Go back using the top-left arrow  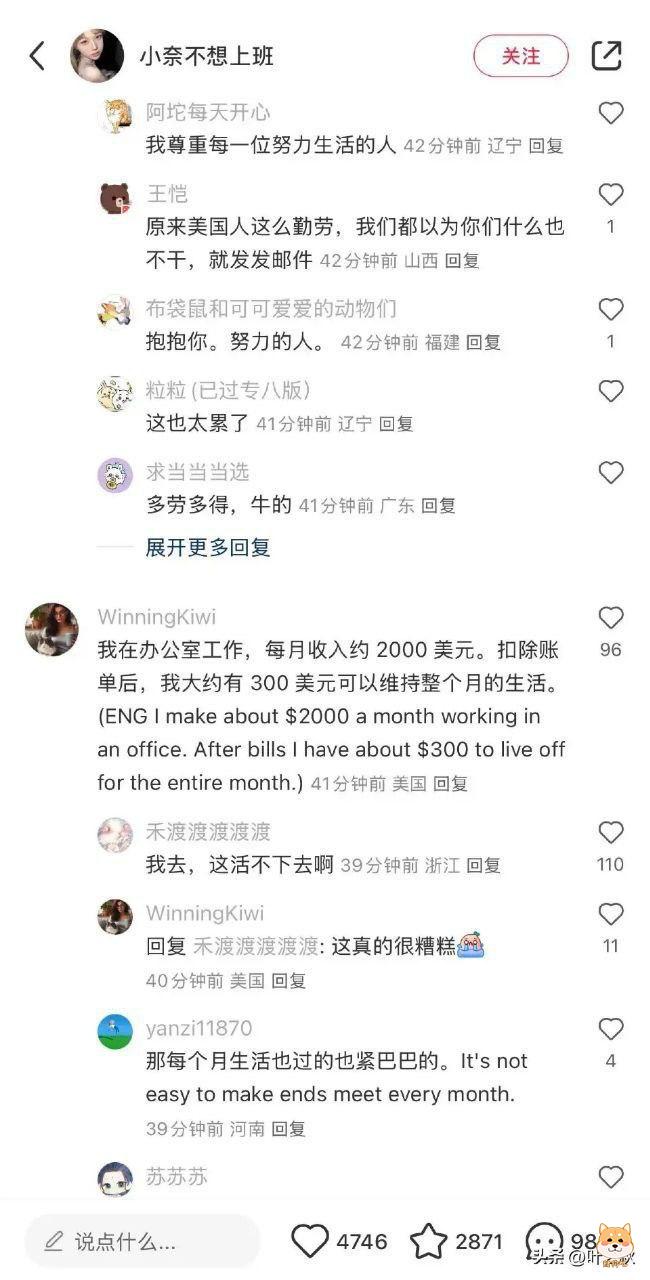(x=37, y=56)
